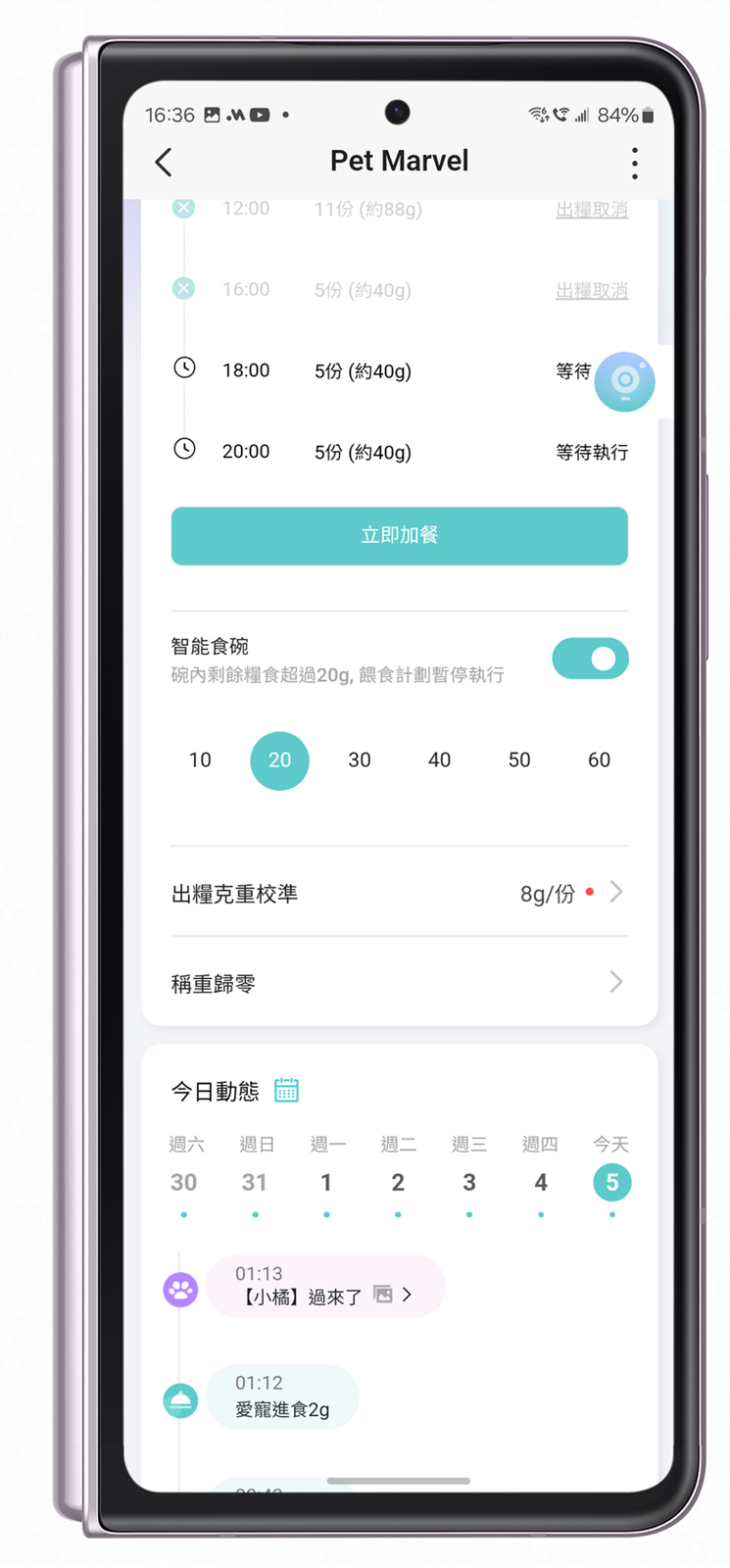
Task: Tap 立即加餐 to feed now
Action: click(x=399, y=536)
